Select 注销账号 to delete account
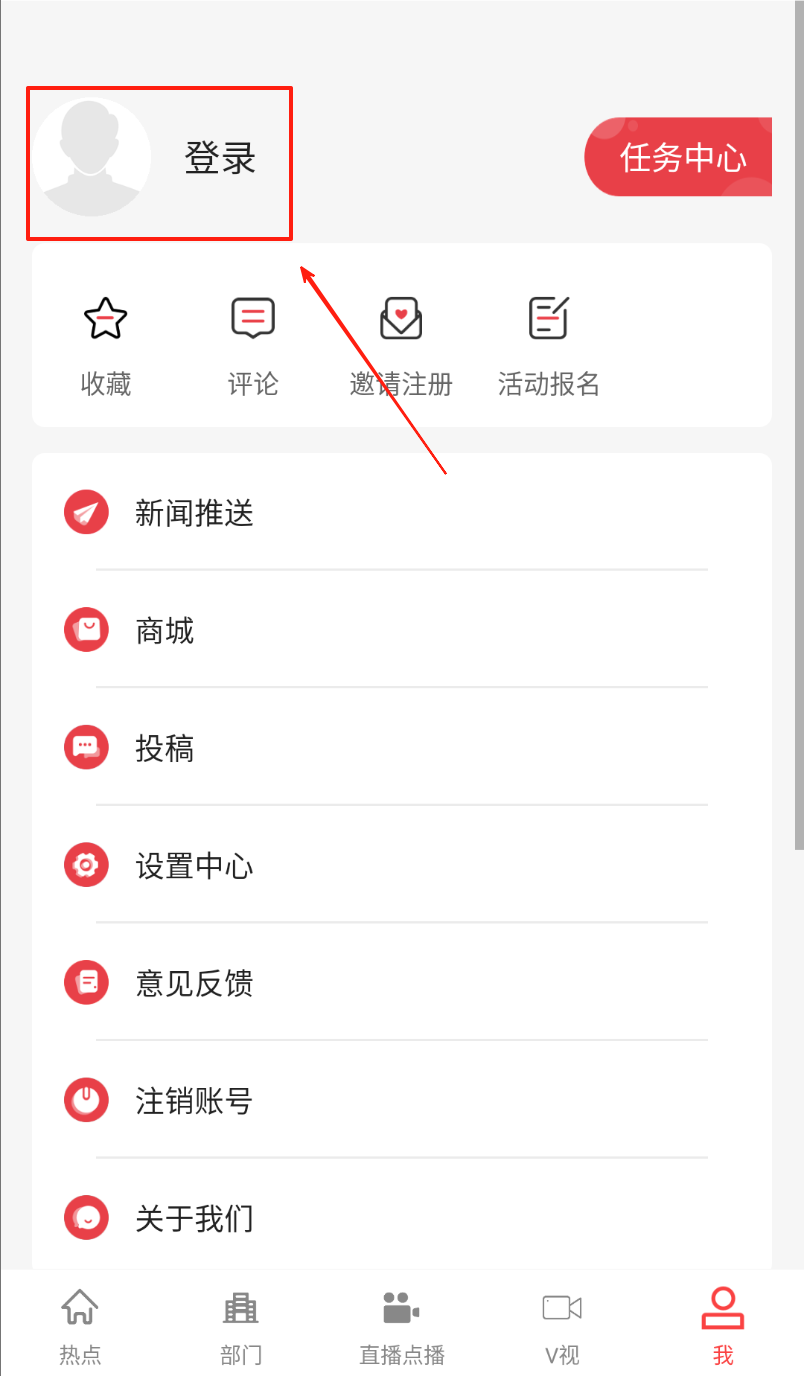This screenshot has width=804, height=1376. [194, 1101]
